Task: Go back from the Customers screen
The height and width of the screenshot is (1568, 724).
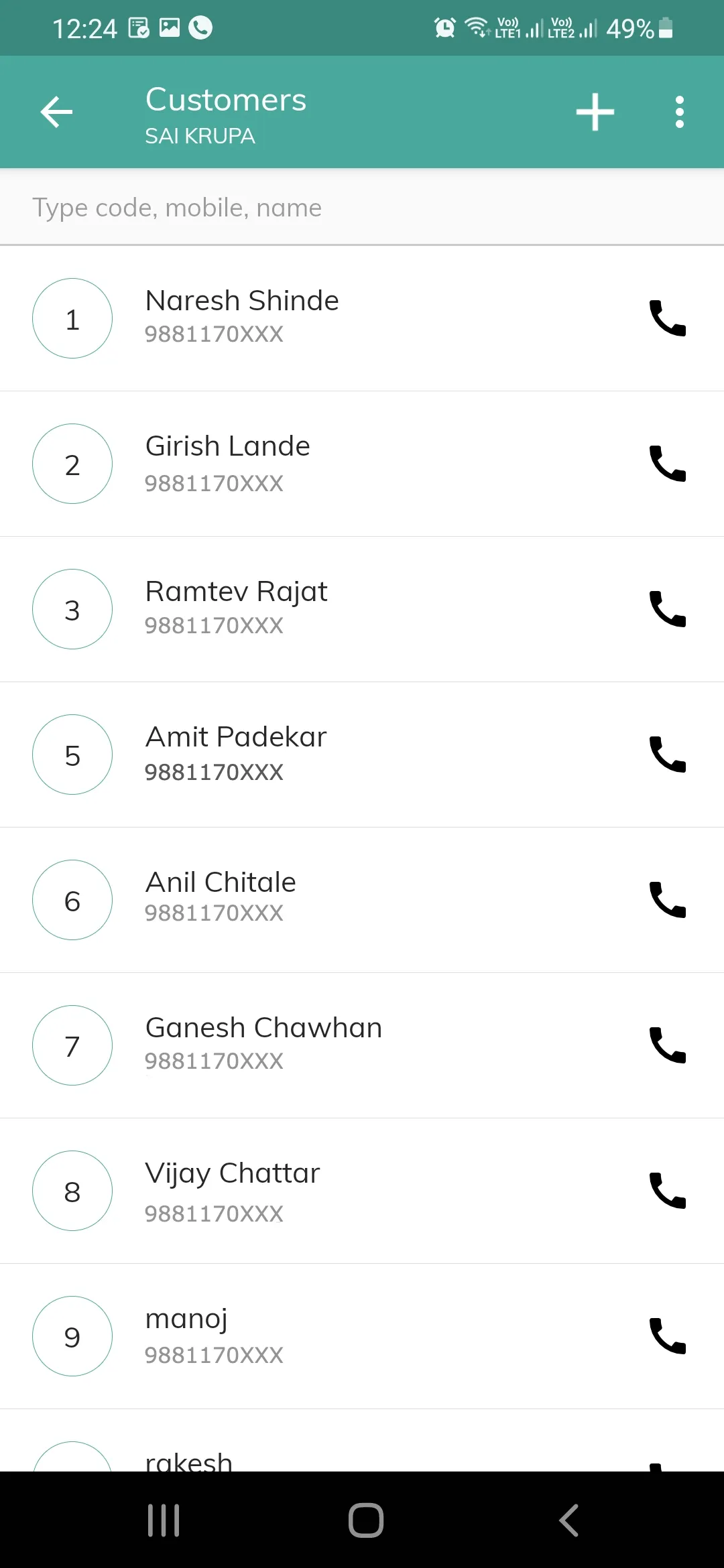Action: click(56, 112)
